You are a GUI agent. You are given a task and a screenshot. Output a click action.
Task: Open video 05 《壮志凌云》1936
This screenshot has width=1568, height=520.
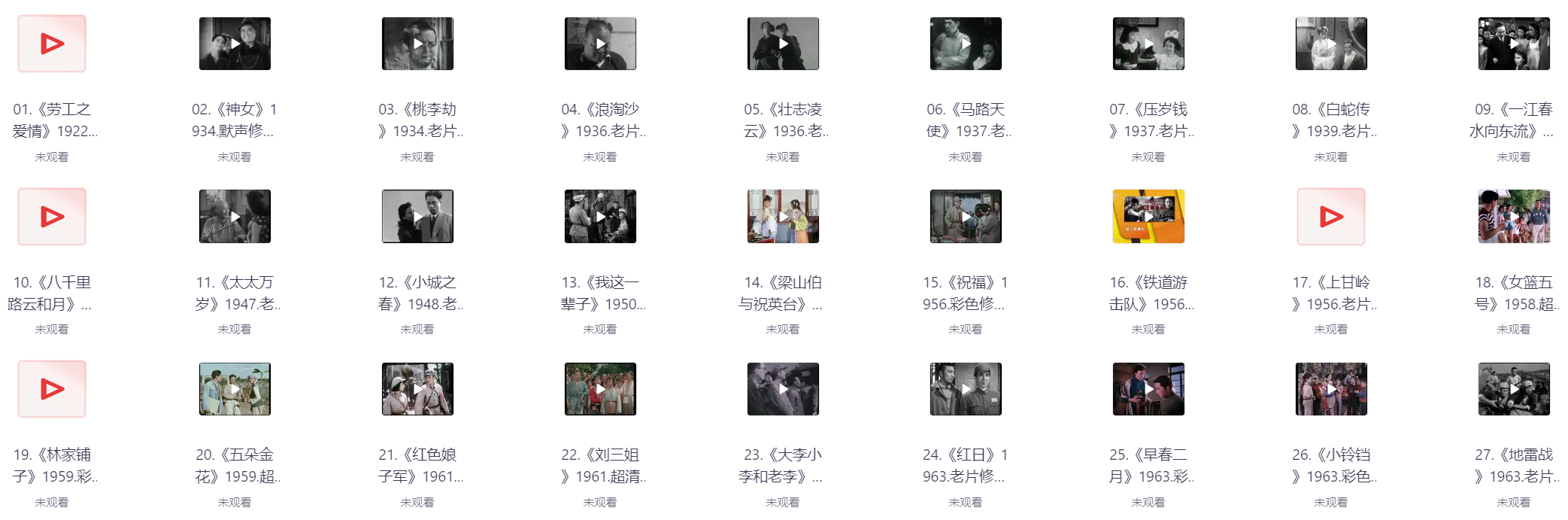[x=783, y=44]
